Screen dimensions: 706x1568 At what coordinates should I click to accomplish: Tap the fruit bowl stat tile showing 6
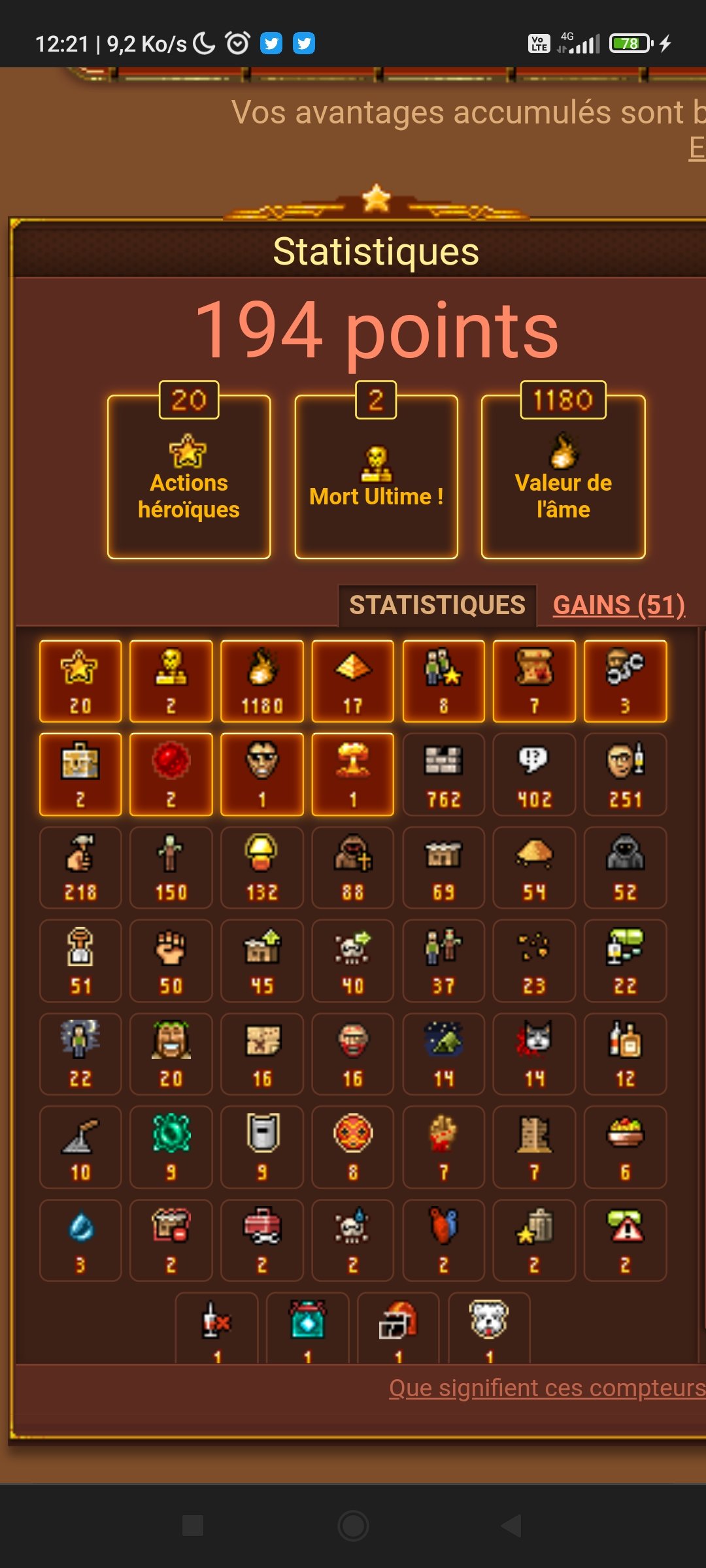625,1147
